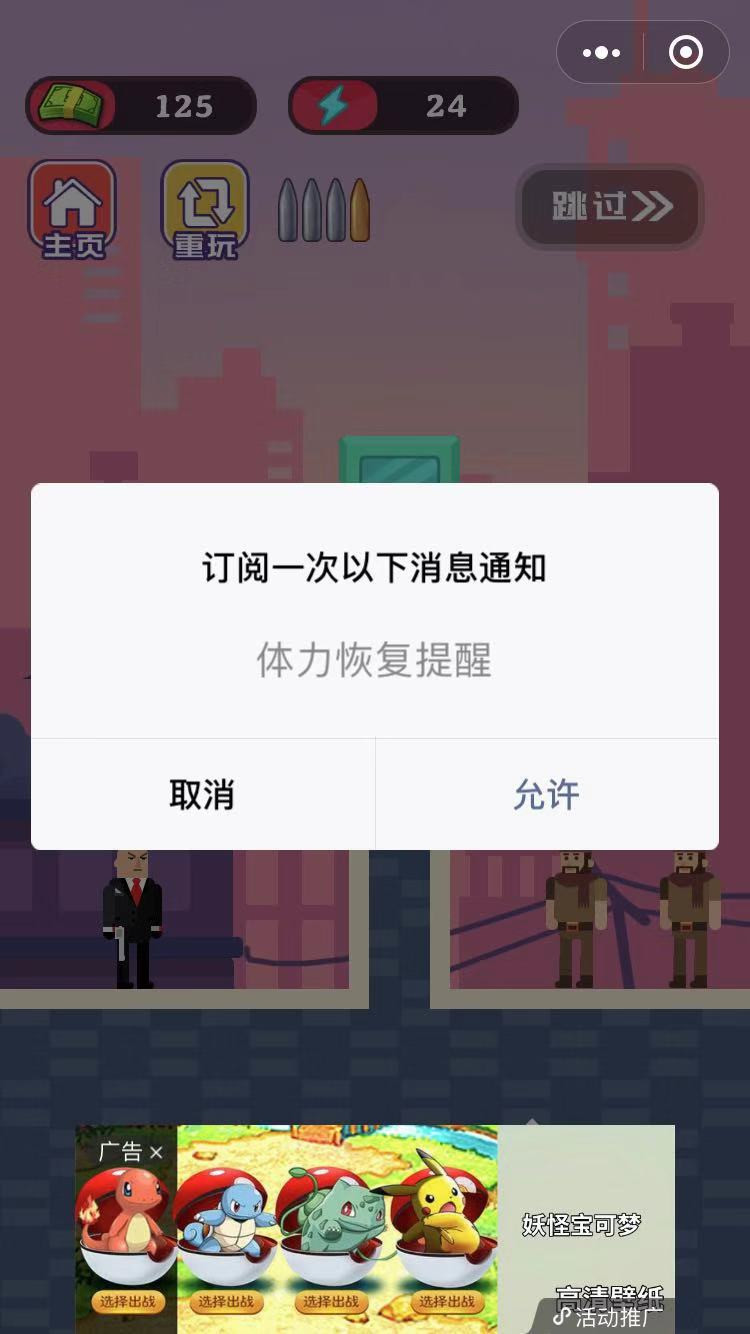Go to the 主页 home screen
This screenshot has height=1334, width=750.
[x=72, y=210]
